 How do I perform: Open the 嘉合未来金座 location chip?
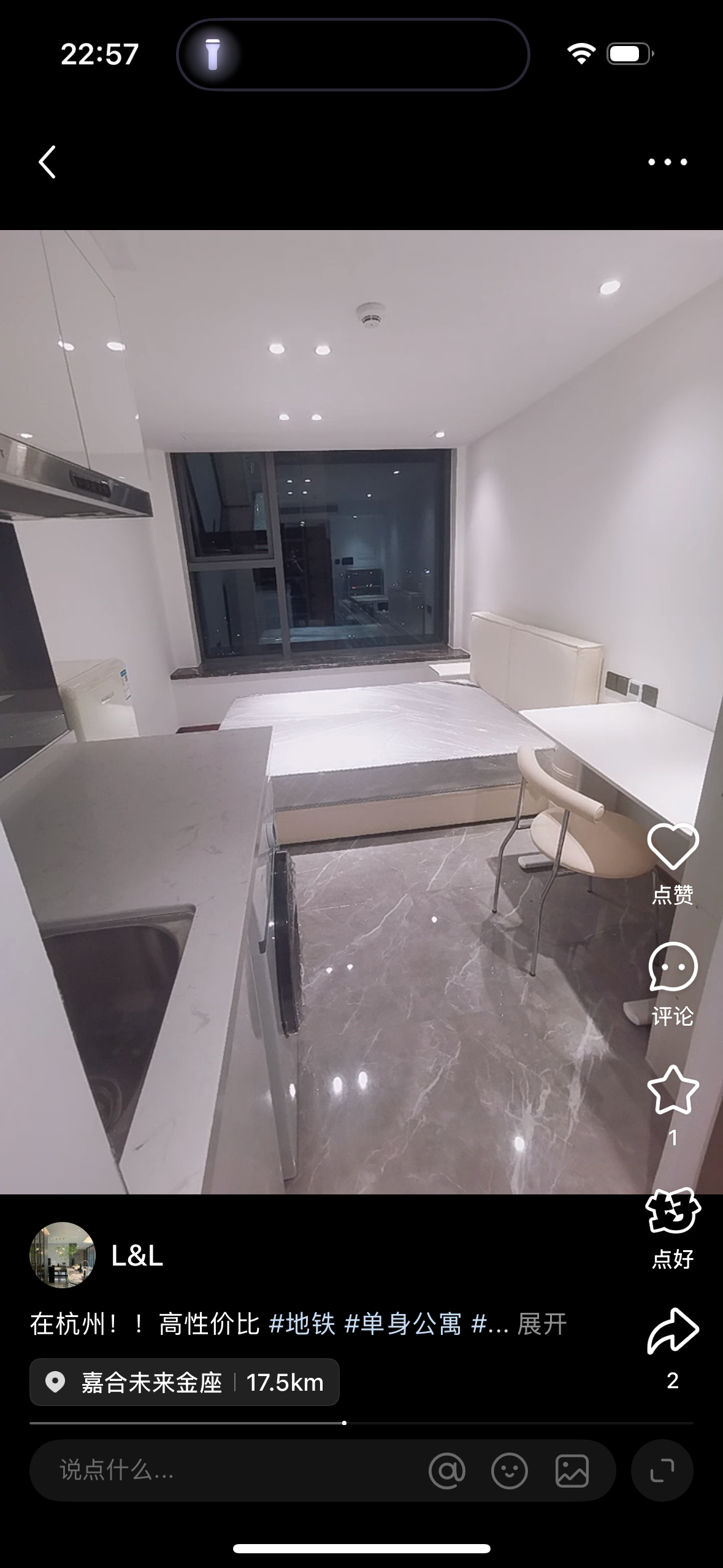point(184,1383)
